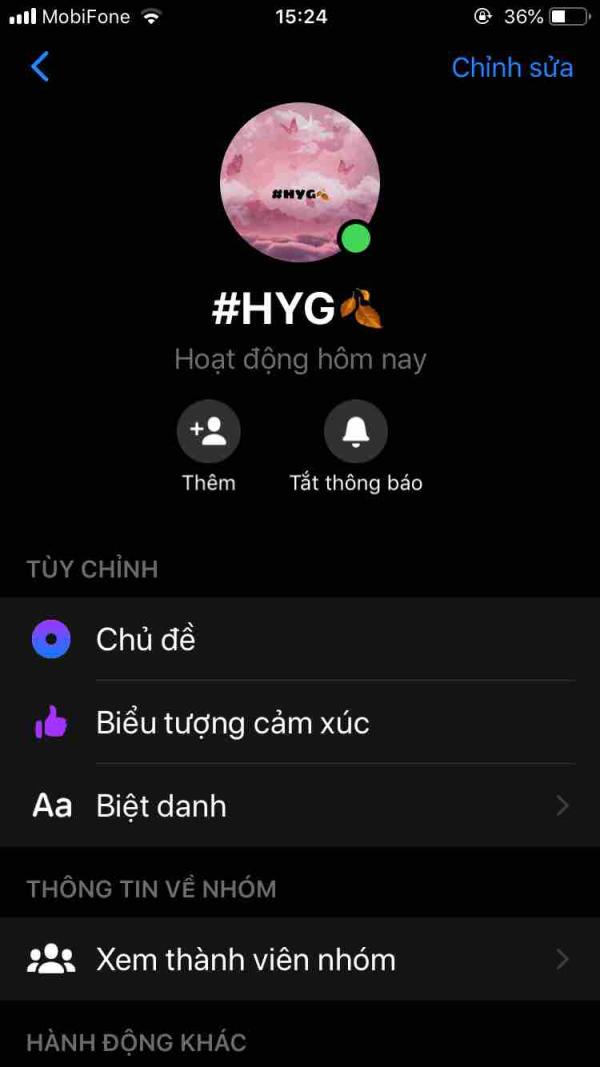View members via Xem thành viên nhóm
Image resolution: width=600 pixels, height=1067 pixels.
[300, 959]
